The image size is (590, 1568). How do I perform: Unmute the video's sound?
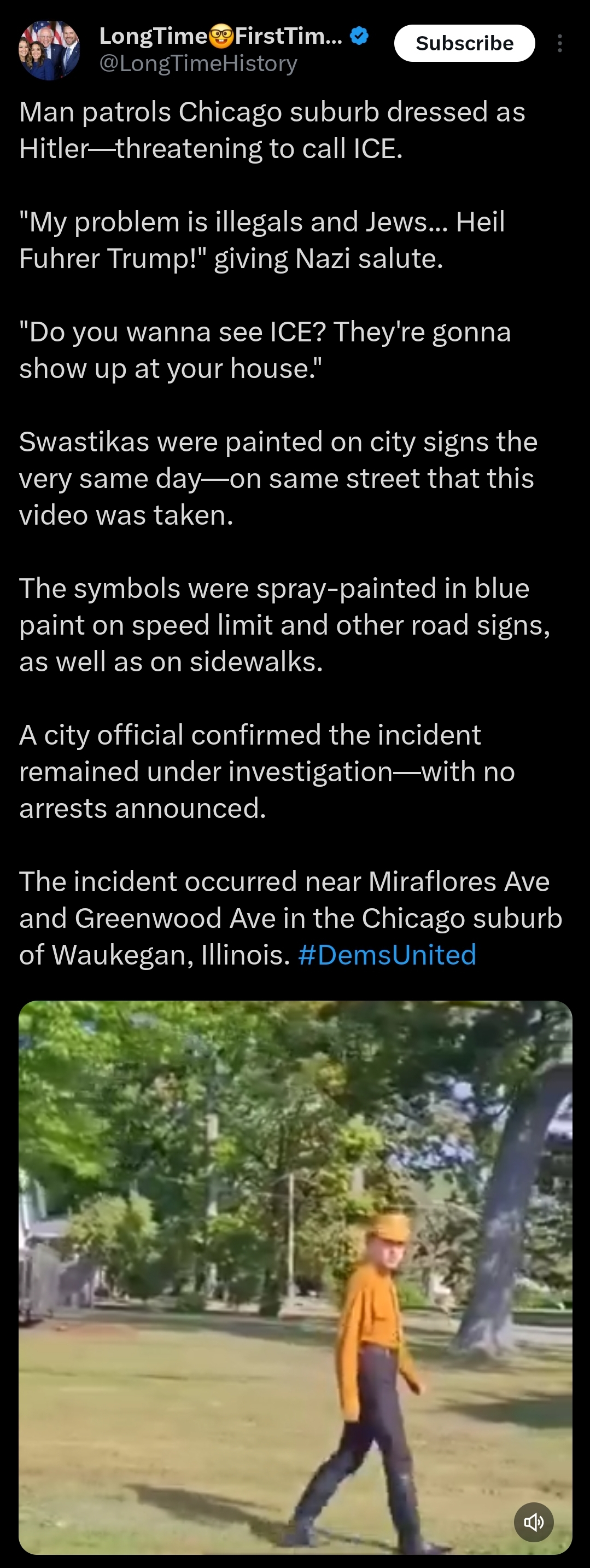pos(534,1521)
